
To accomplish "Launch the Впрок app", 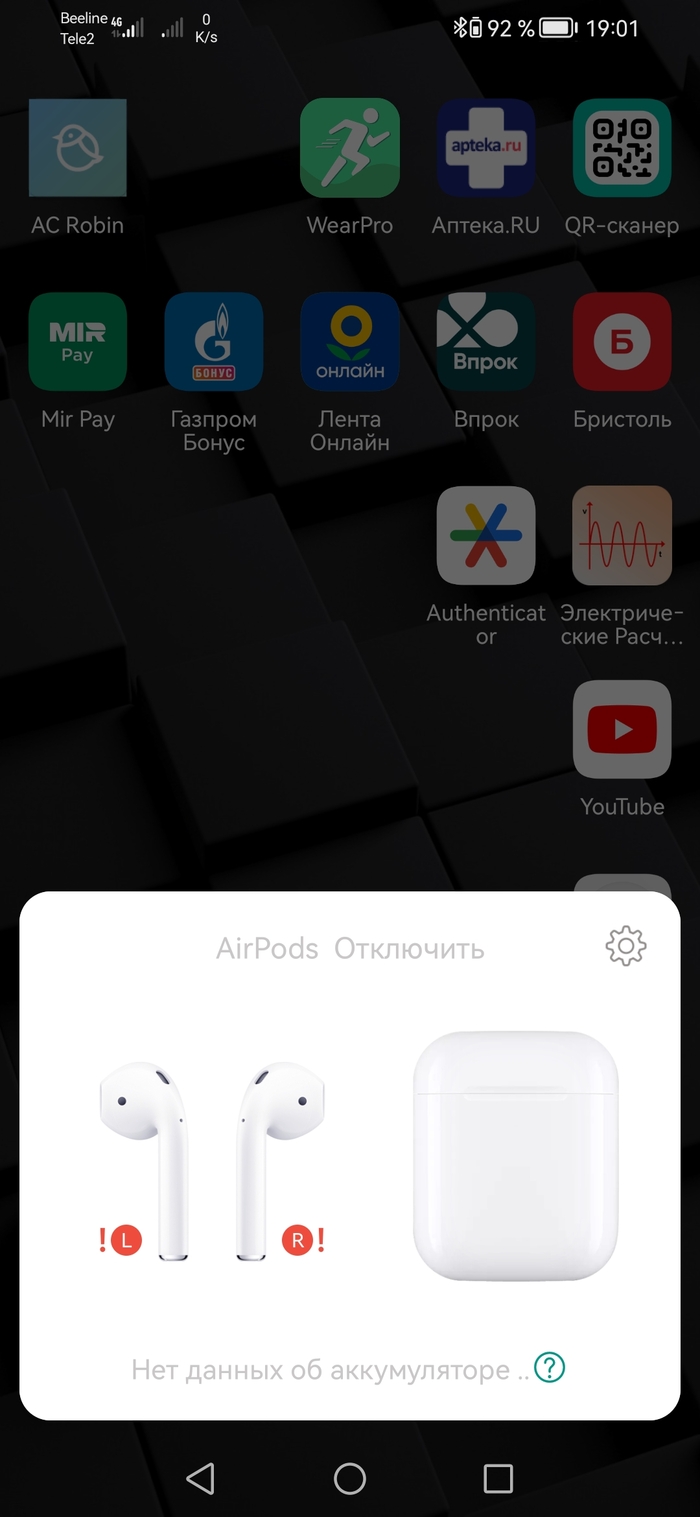I will click(486, 342).
